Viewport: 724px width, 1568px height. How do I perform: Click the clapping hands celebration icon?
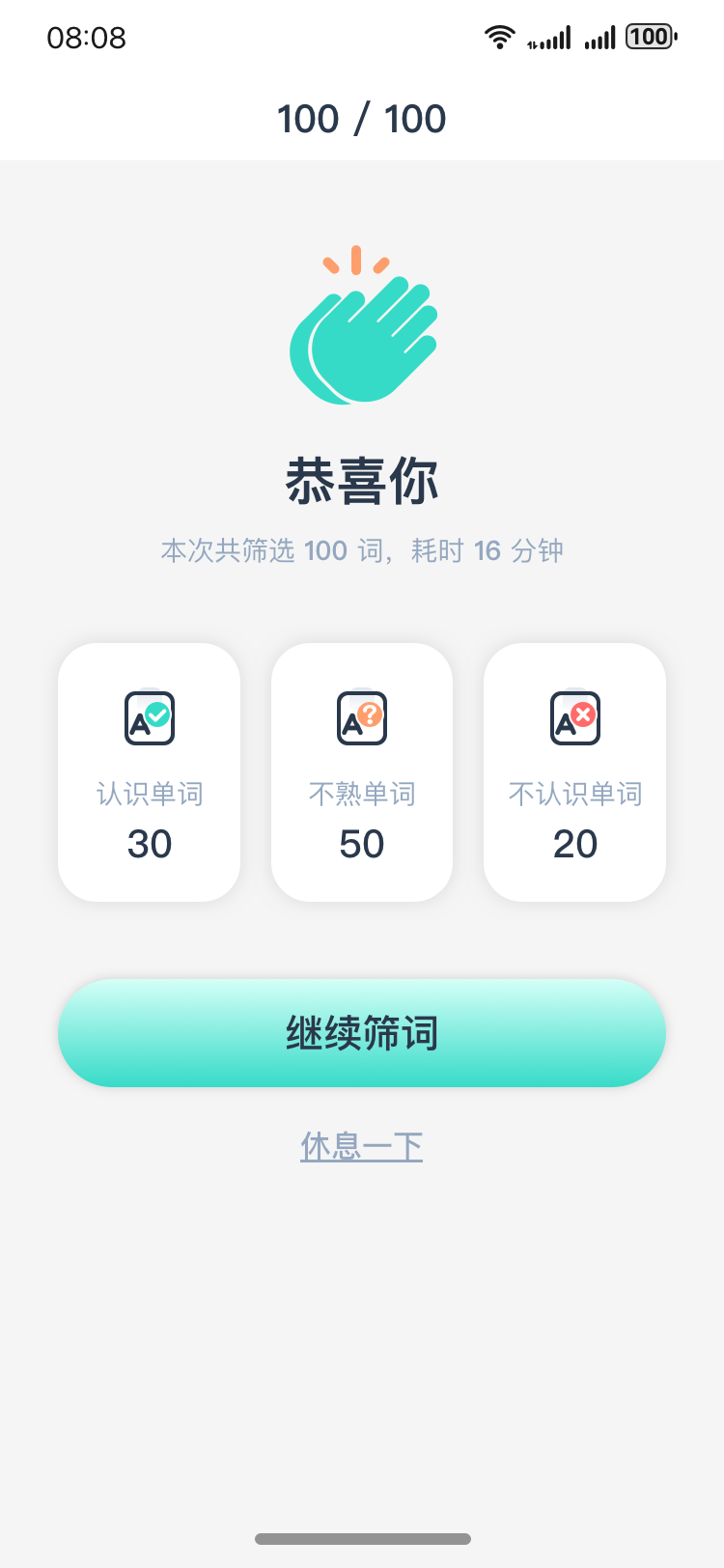click(x=362, y=323)
